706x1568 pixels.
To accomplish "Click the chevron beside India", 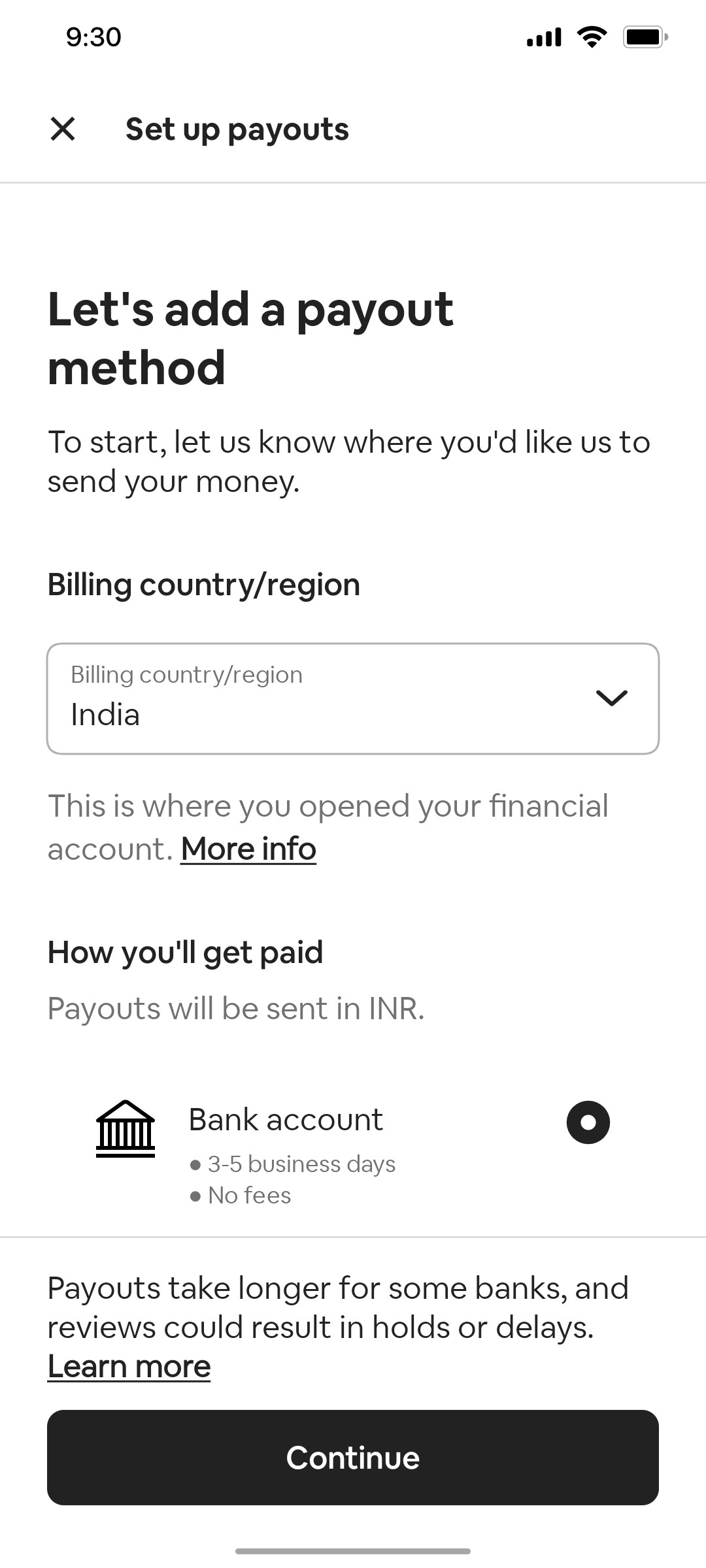I will pos(612,698).
